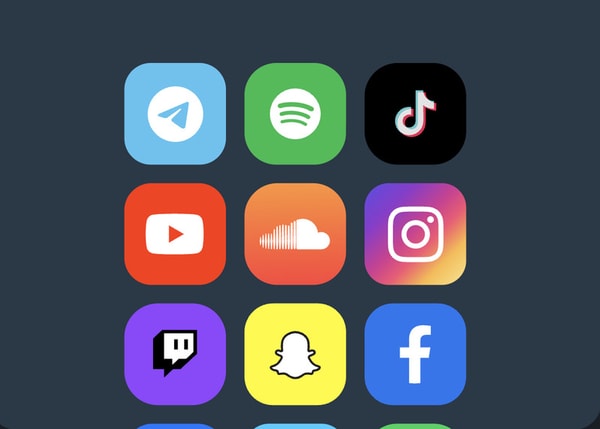This screenshot has height=429, width=600.
Task: Open the YouTube icon
Action: click(x=175, y=234)
